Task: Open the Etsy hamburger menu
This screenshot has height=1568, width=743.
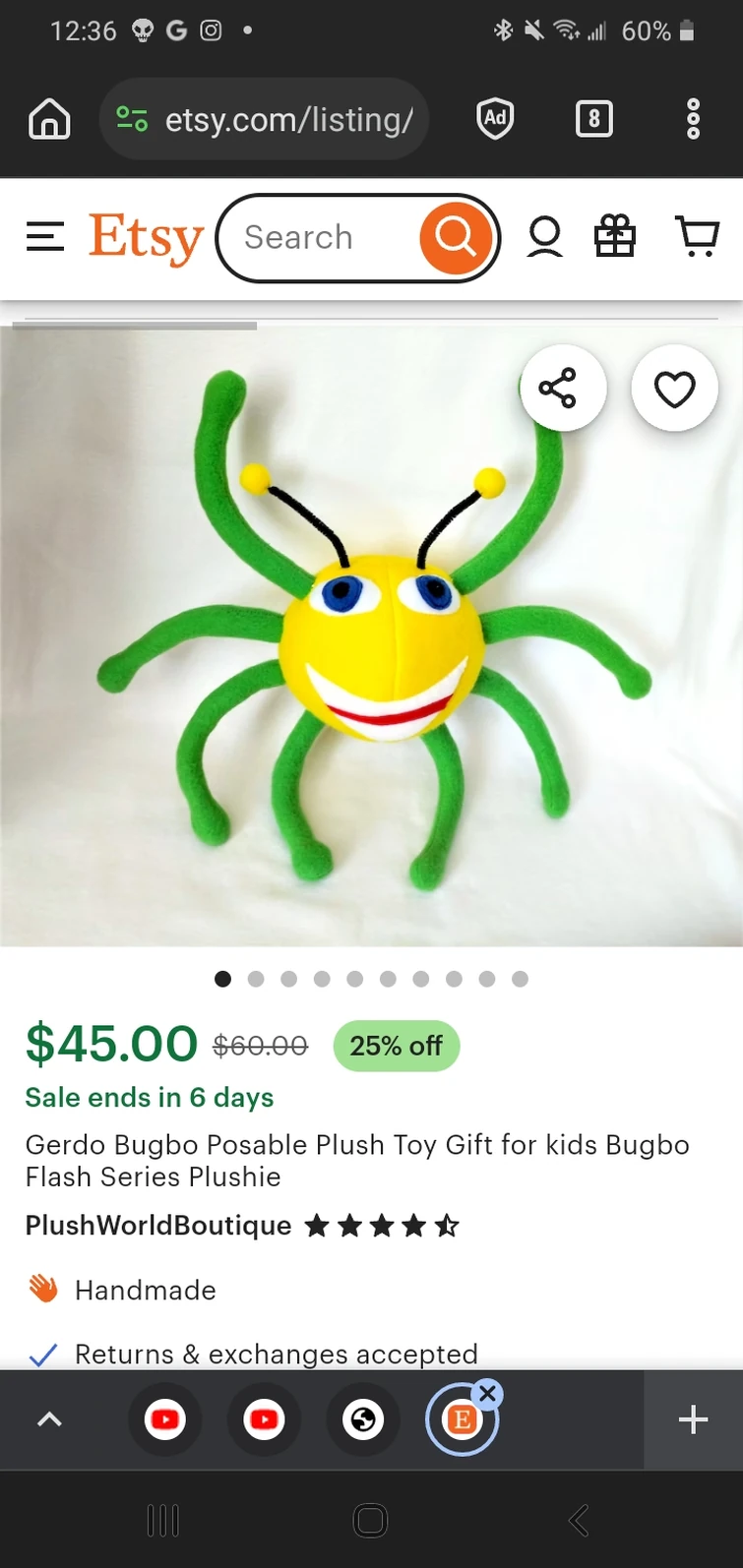Action: click(45, 237)
